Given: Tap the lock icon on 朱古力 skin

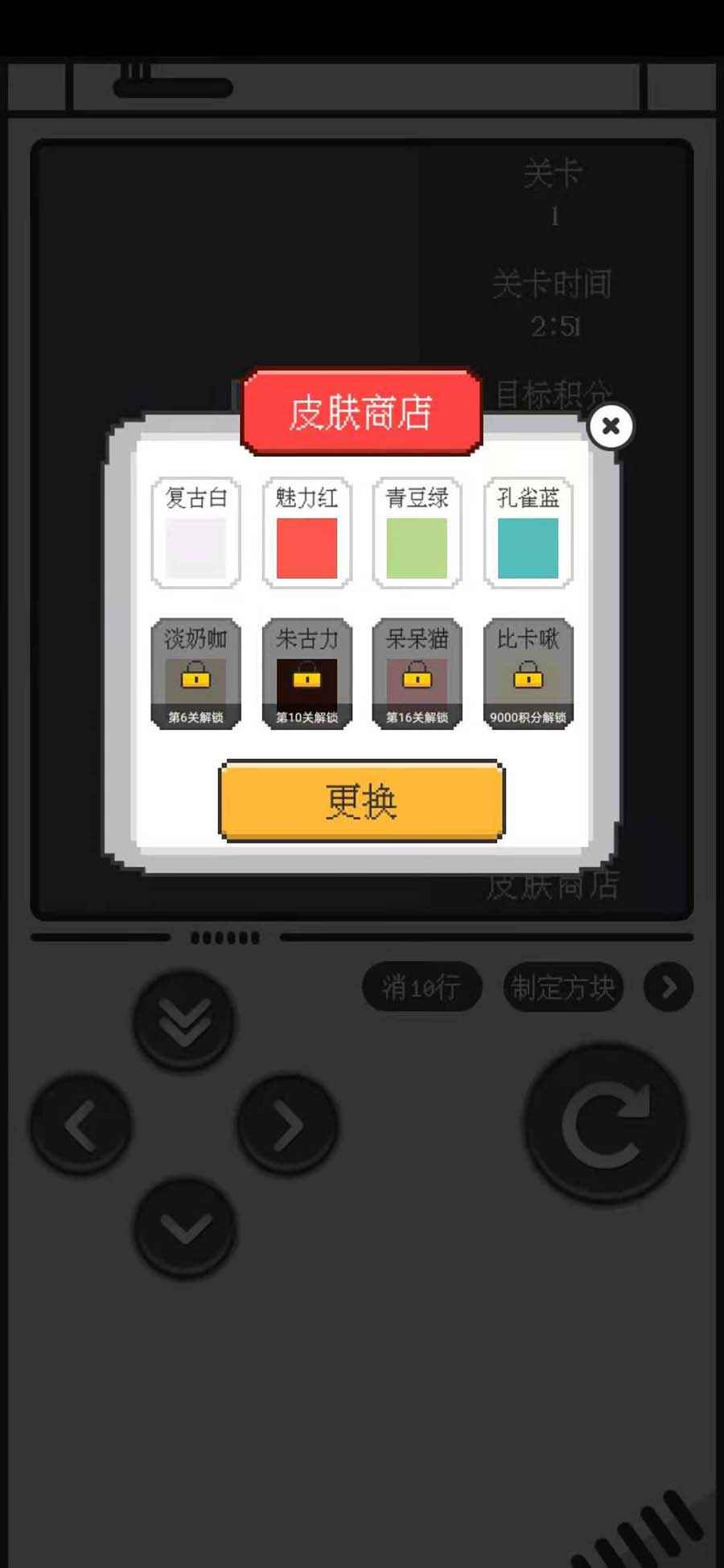Looking at the screenshot, I should tap(306, 679).
